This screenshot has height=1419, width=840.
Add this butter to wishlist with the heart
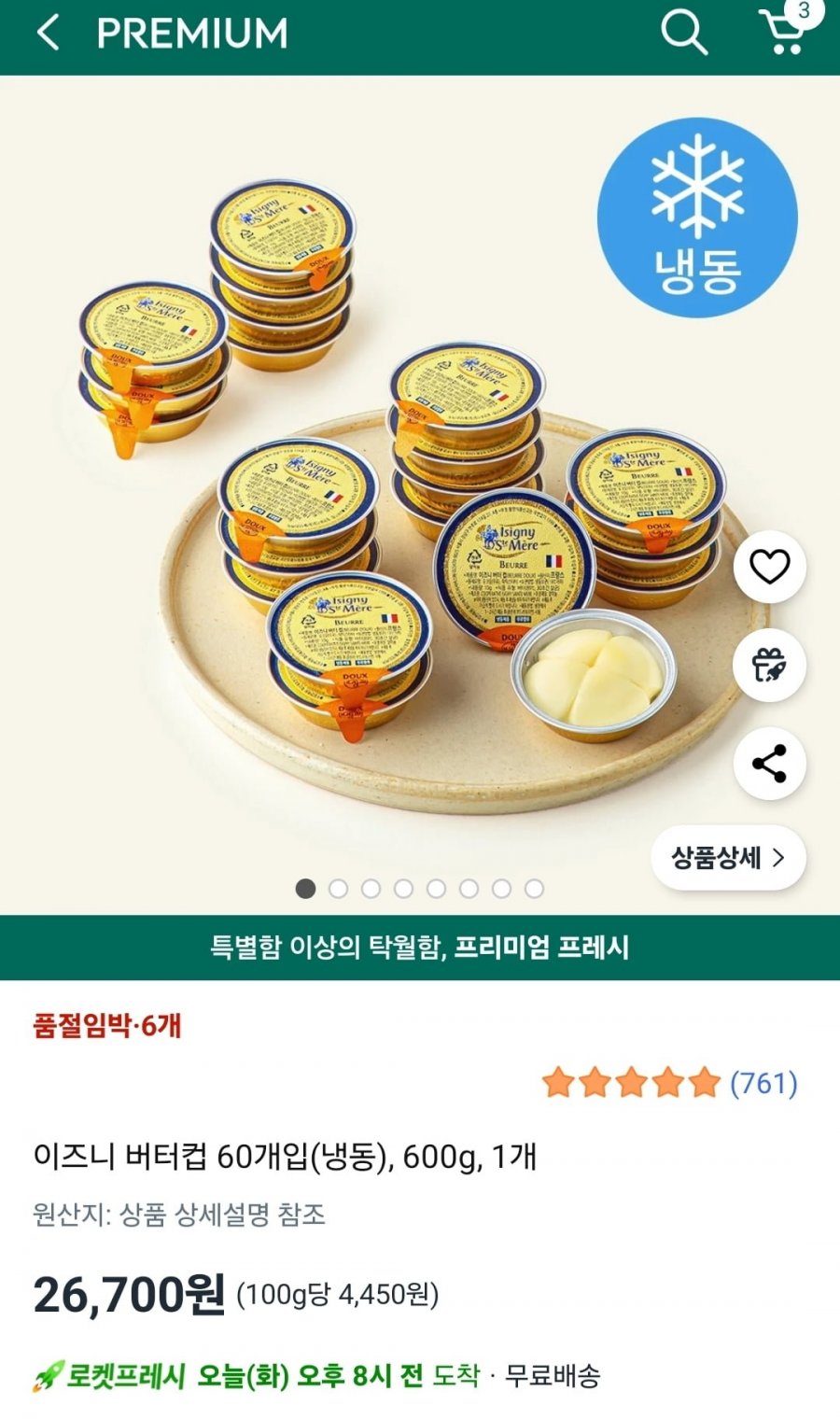[x=769, y=567]
